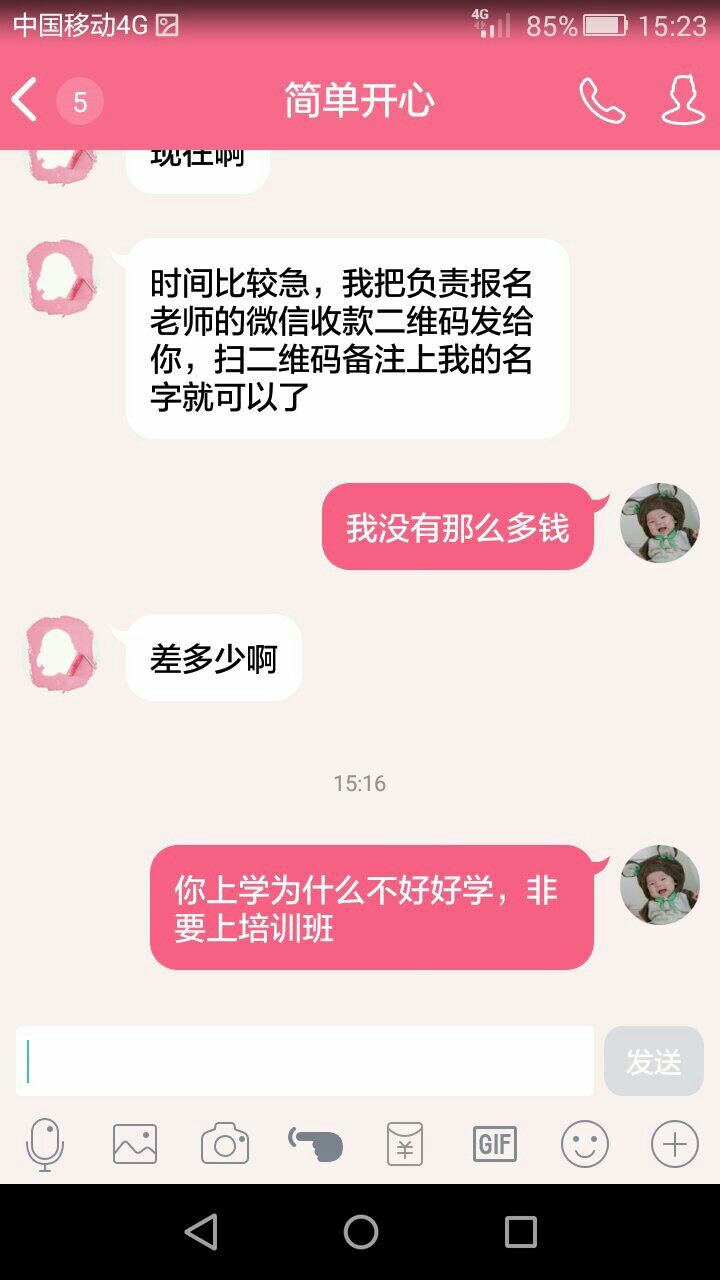
Task: Tap the 发送 send button
Action: coord(654,1061)
